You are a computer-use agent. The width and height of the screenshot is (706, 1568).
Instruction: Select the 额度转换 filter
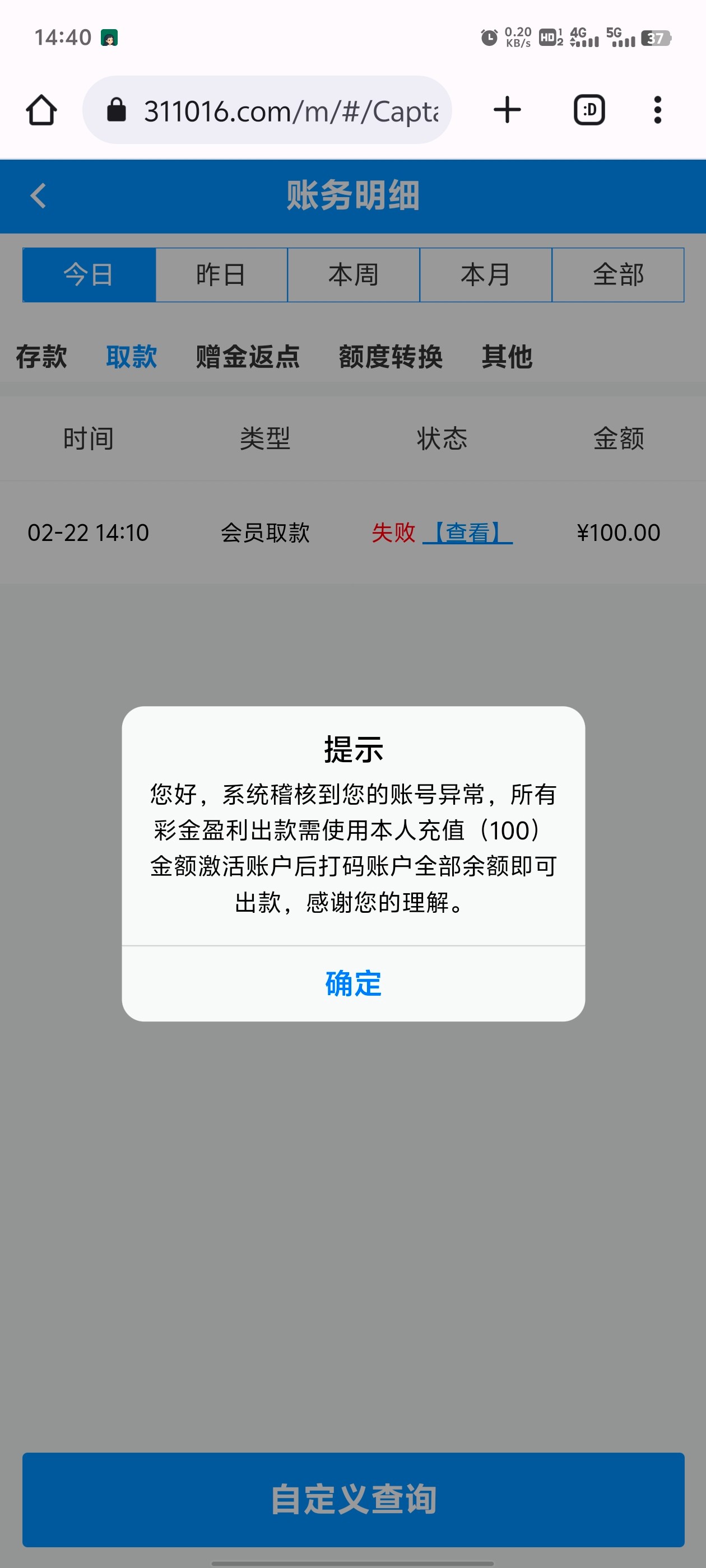pyautogui.click(x=391, y=358)
